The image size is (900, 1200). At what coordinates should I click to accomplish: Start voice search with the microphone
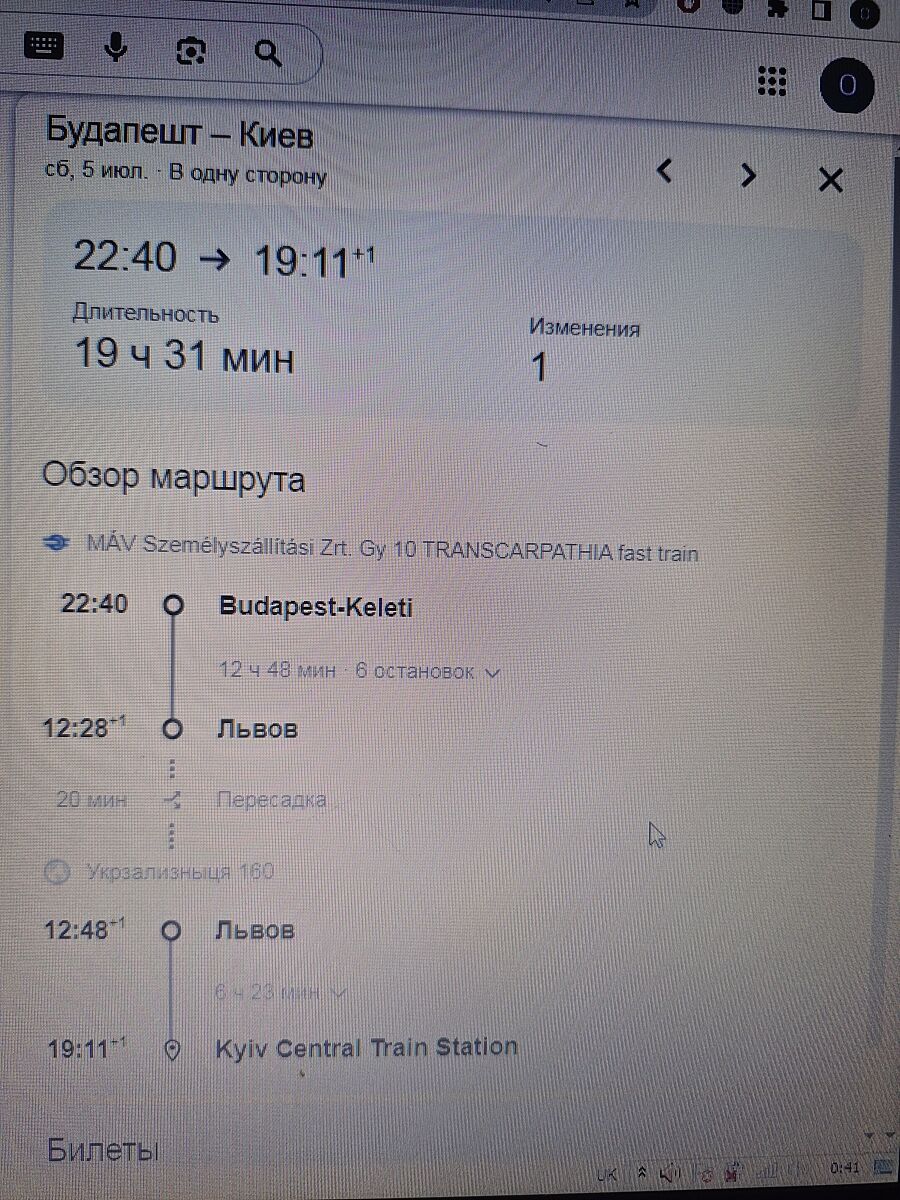pyautogui.click(x=117, y=47)
